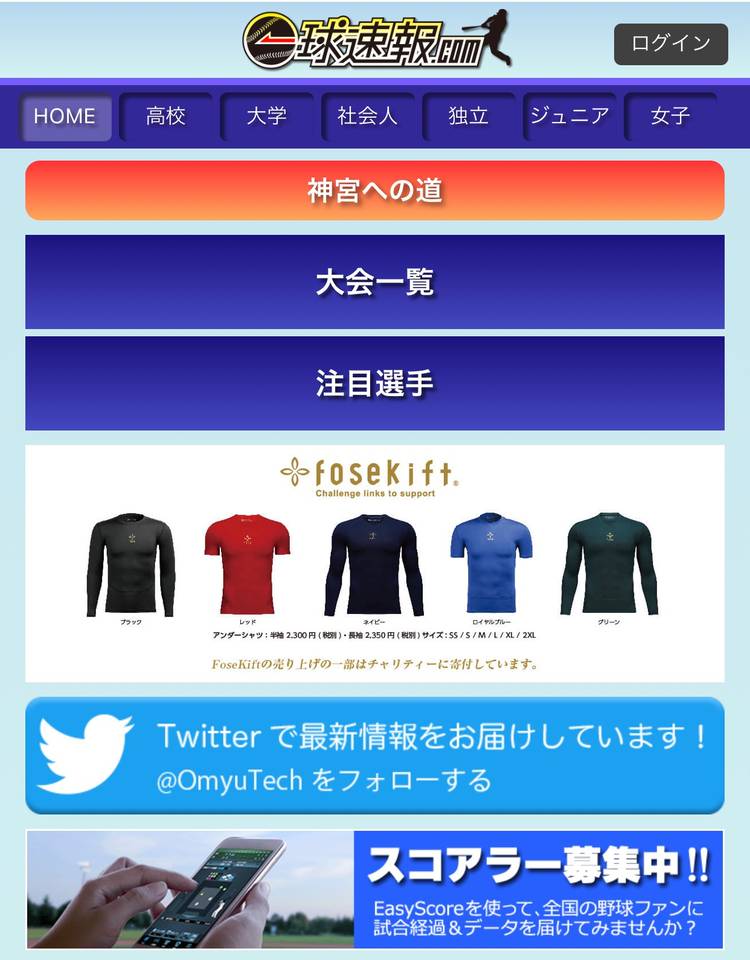Switch to the 大学 tab

[x=267, y=116]
